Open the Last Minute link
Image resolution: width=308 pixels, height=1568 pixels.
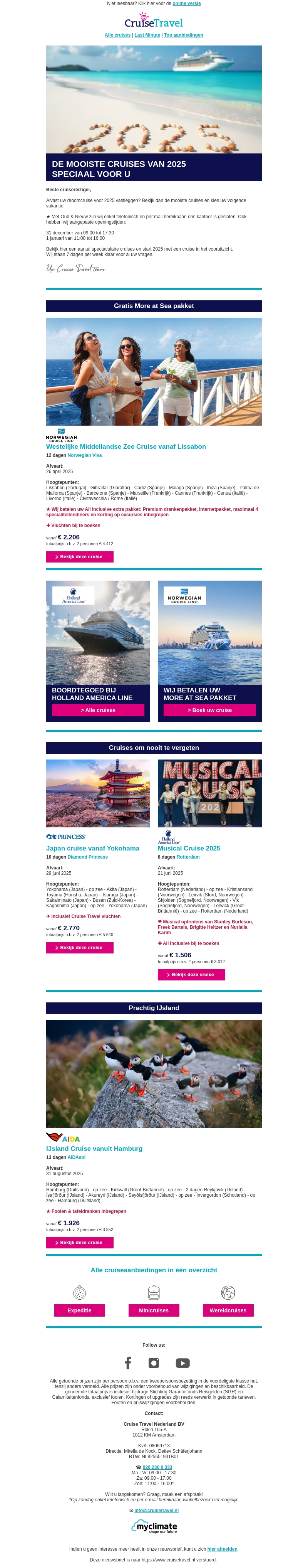coord(147,35)
